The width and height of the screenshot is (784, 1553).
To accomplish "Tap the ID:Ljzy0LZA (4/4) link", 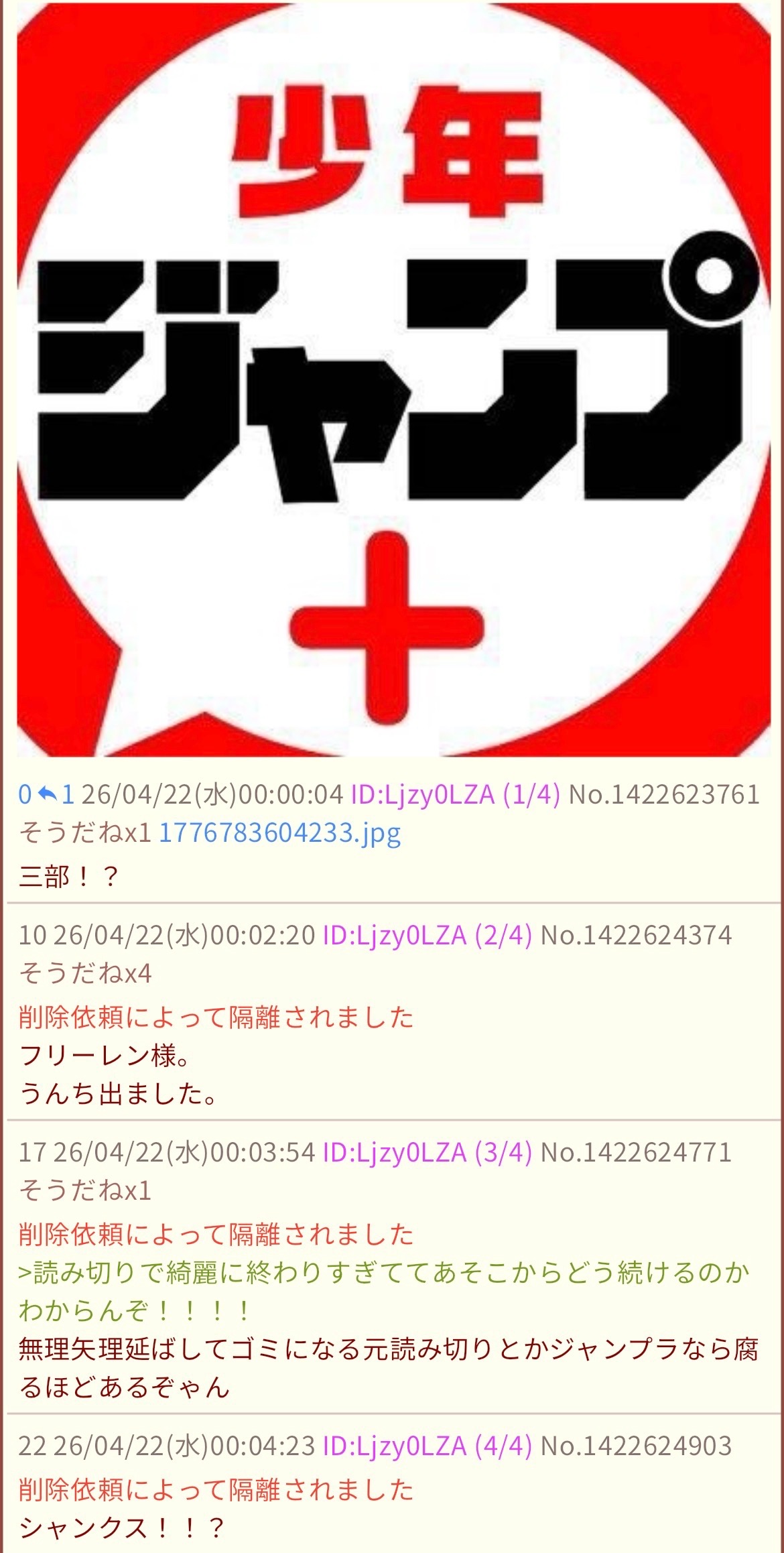I will 427,1446.
